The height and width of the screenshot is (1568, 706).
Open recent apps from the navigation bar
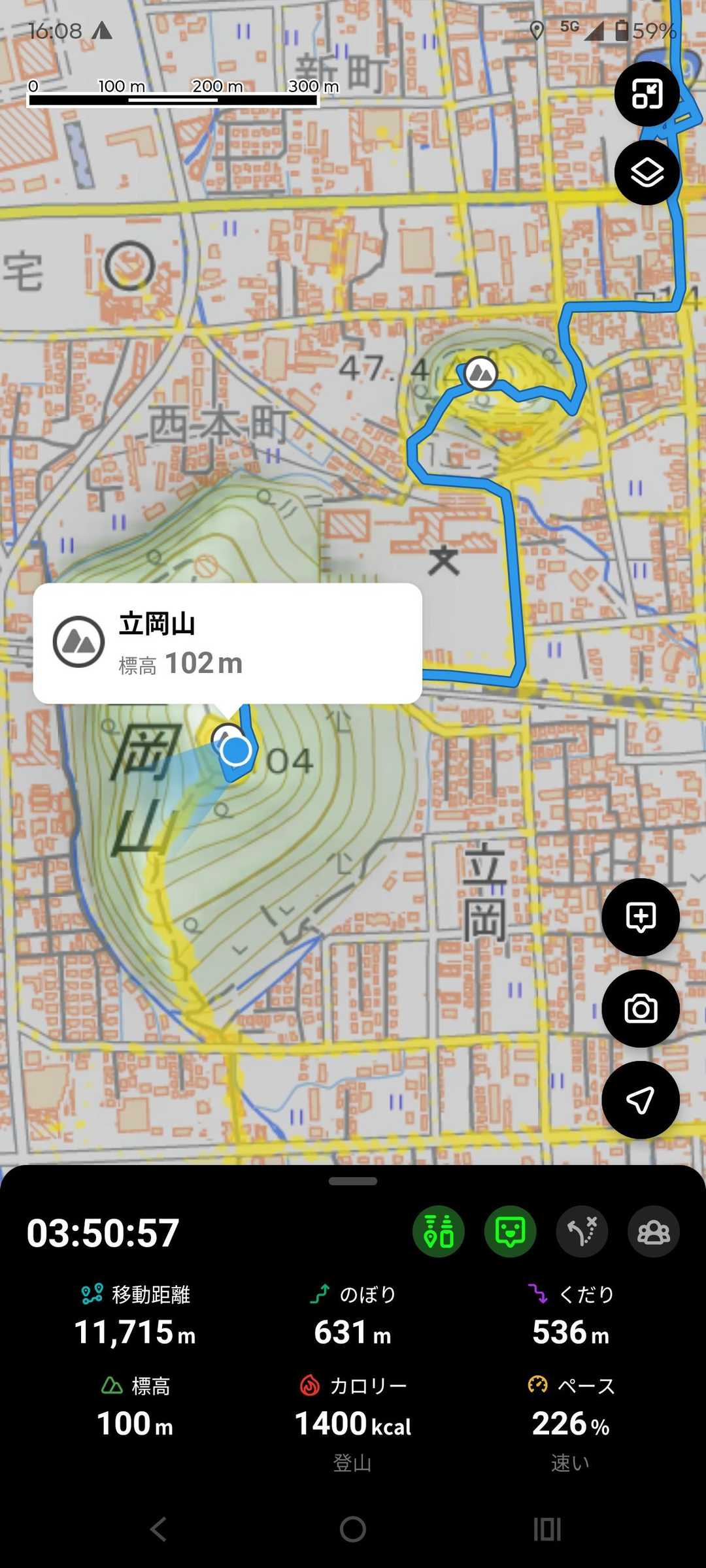547,1529
